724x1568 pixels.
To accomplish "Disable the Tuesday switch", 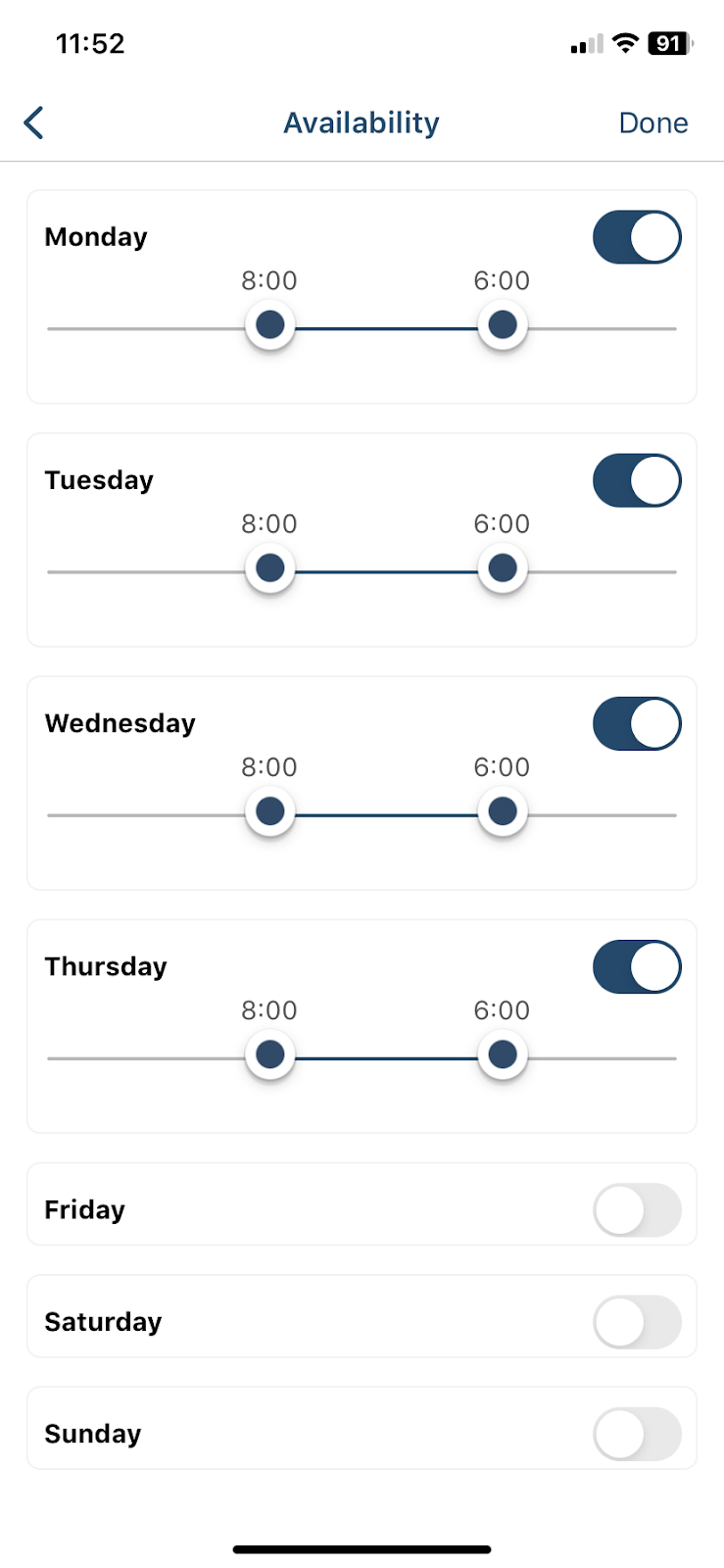I will (637, 480).
